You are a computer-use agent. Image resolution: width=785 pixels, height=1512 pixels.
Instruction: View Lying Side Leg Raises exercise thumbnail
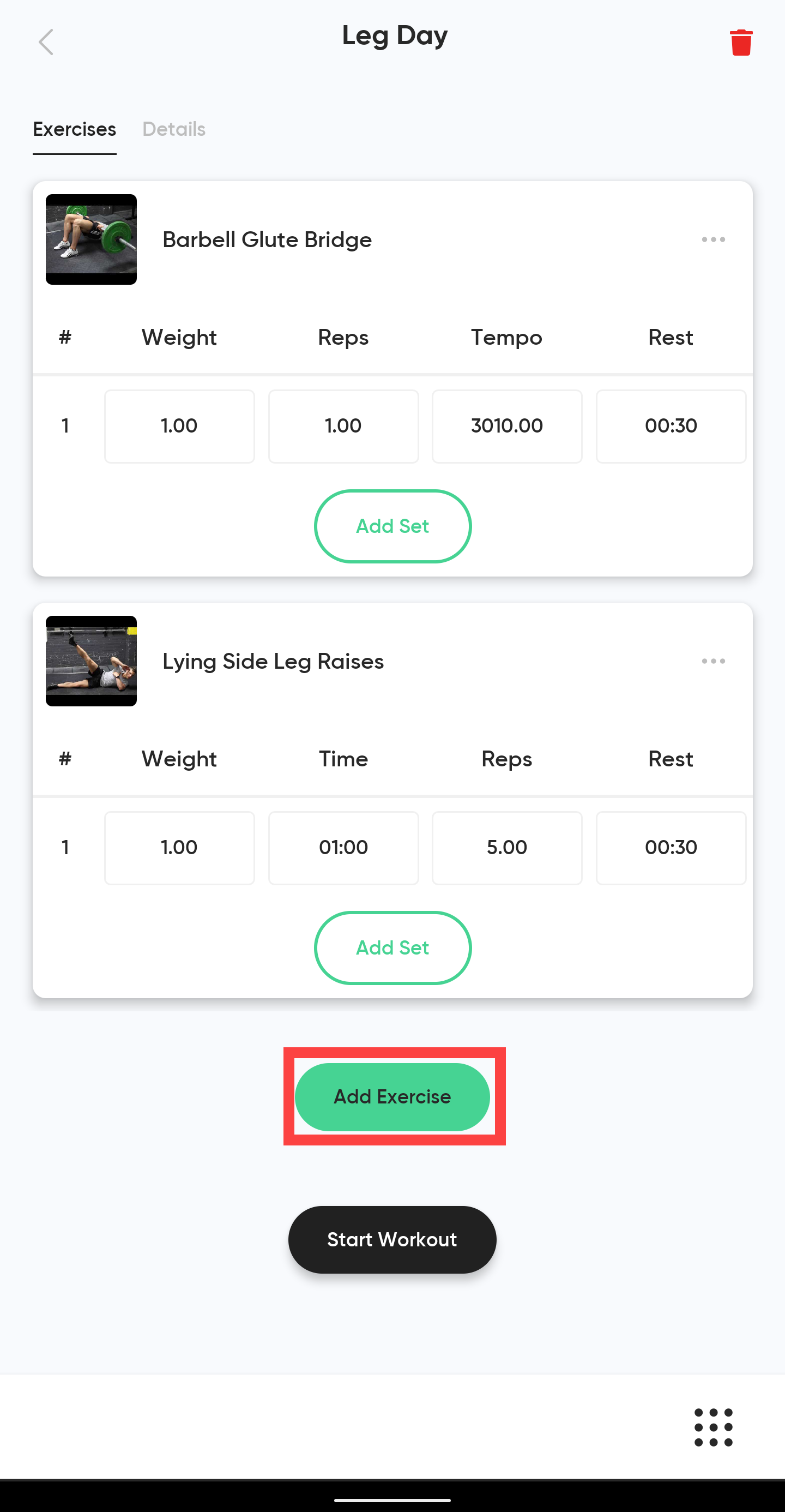(x=92, y=661)
